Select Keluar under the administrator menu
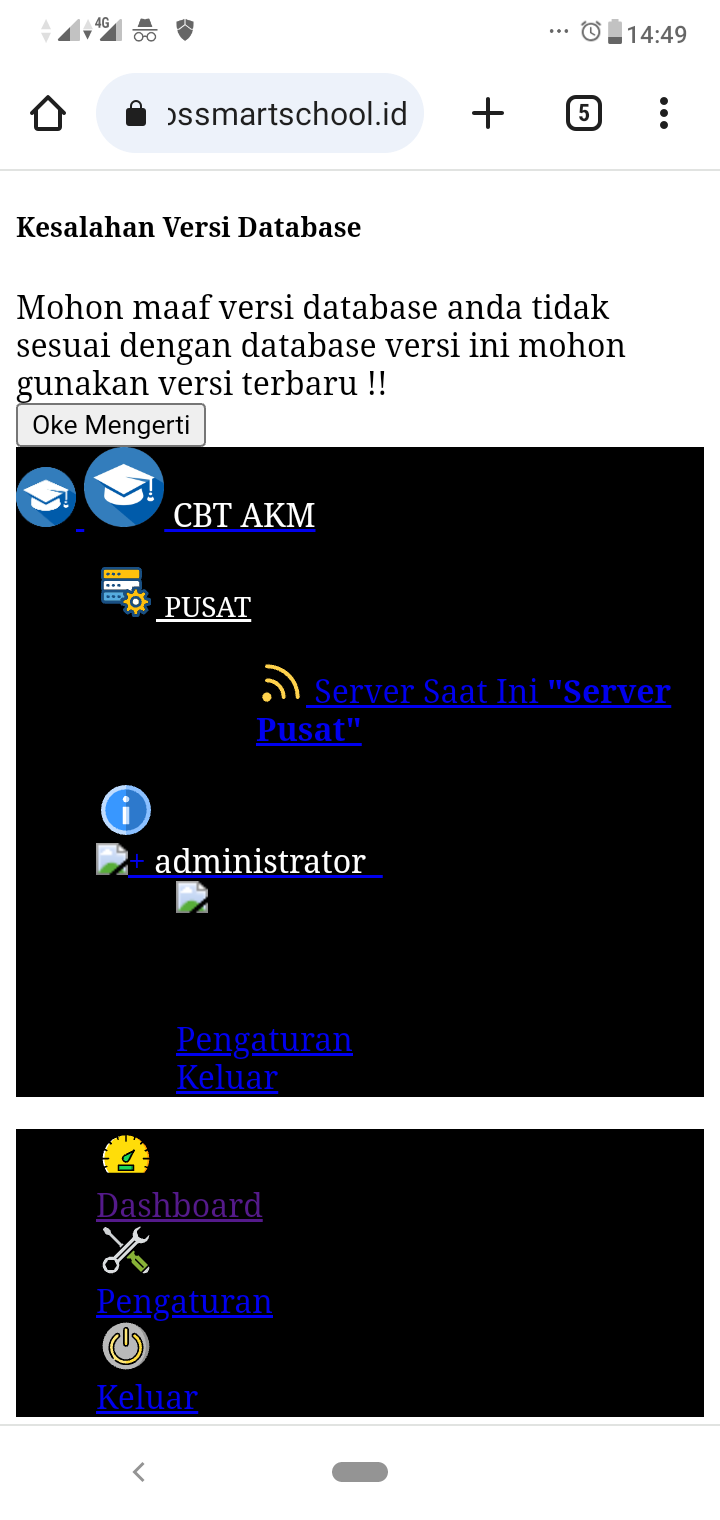This screenshot has width=720, height=1520. point(227,1078)
